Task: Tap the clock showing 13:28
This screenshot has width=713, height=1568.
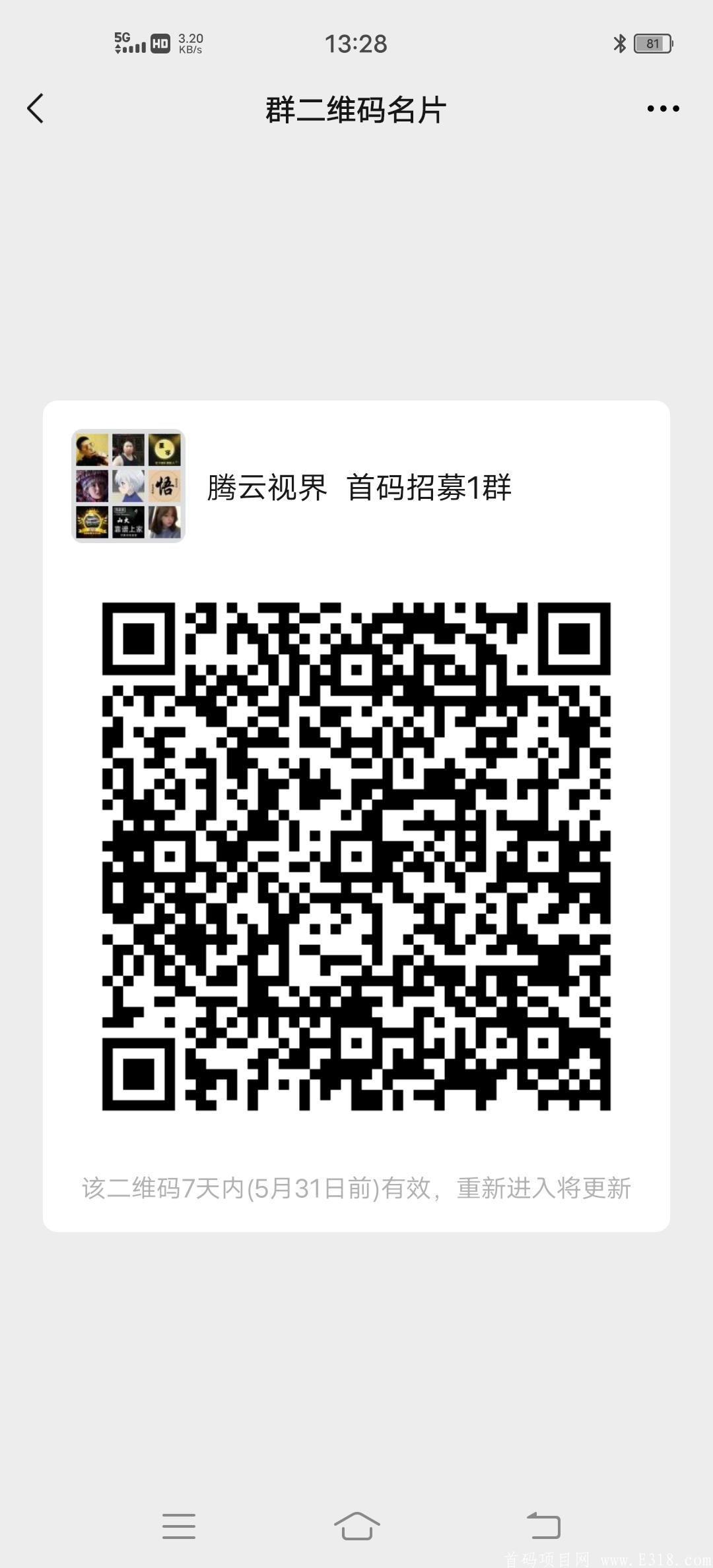Action: [356, 44]
